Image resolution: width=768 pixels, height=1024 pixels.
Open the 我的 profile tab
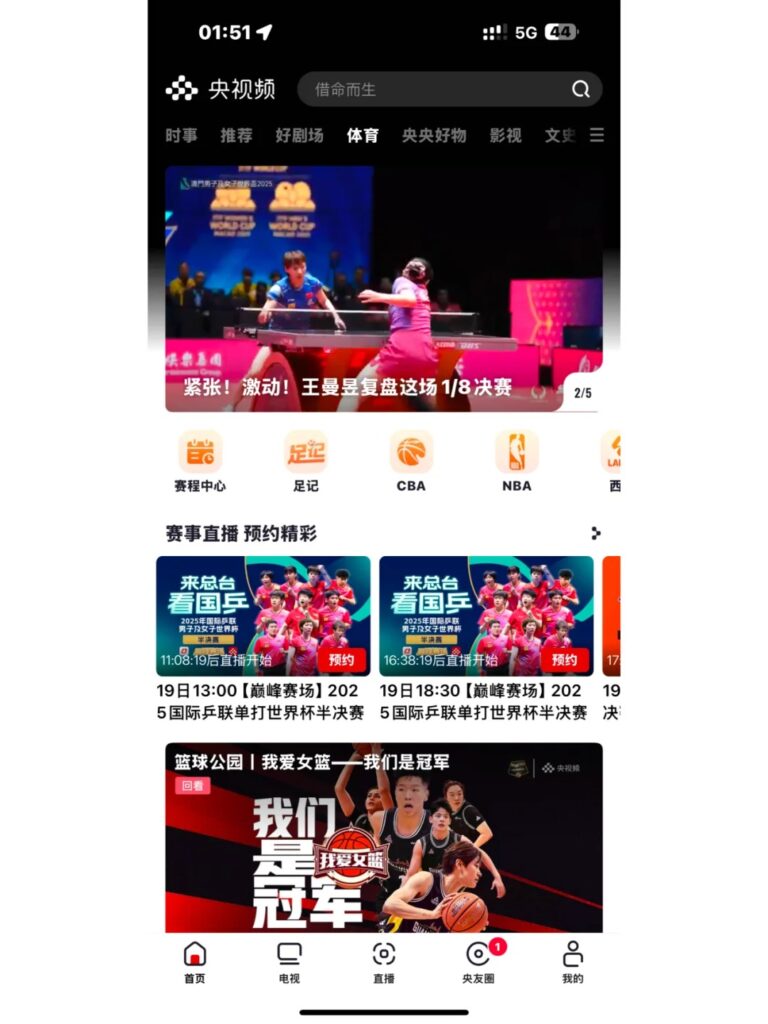coord(572,962)
